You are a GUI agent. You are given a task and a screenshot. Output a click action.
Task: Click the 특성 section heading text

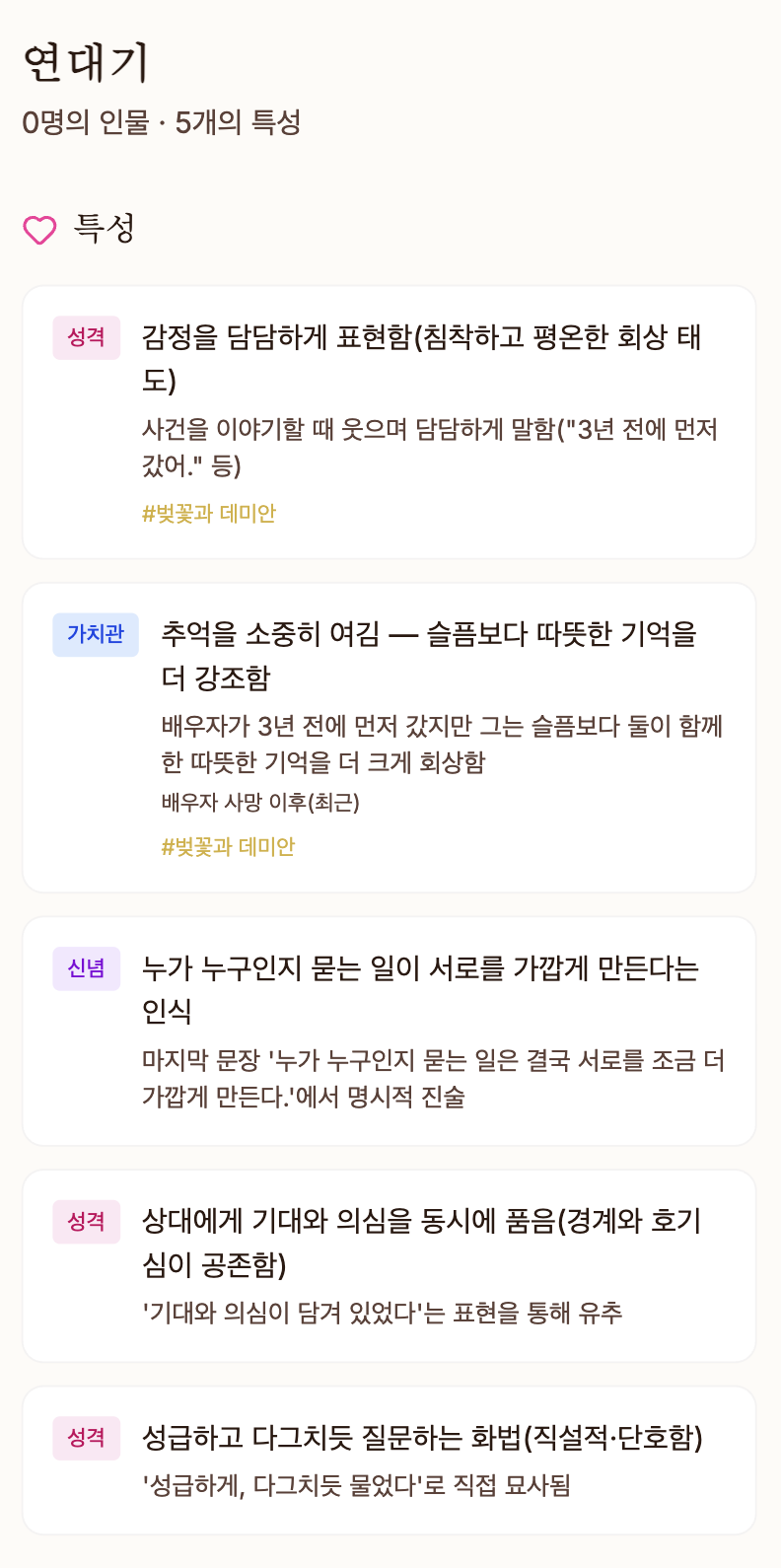pyautogui.click(x=96, y=228)
